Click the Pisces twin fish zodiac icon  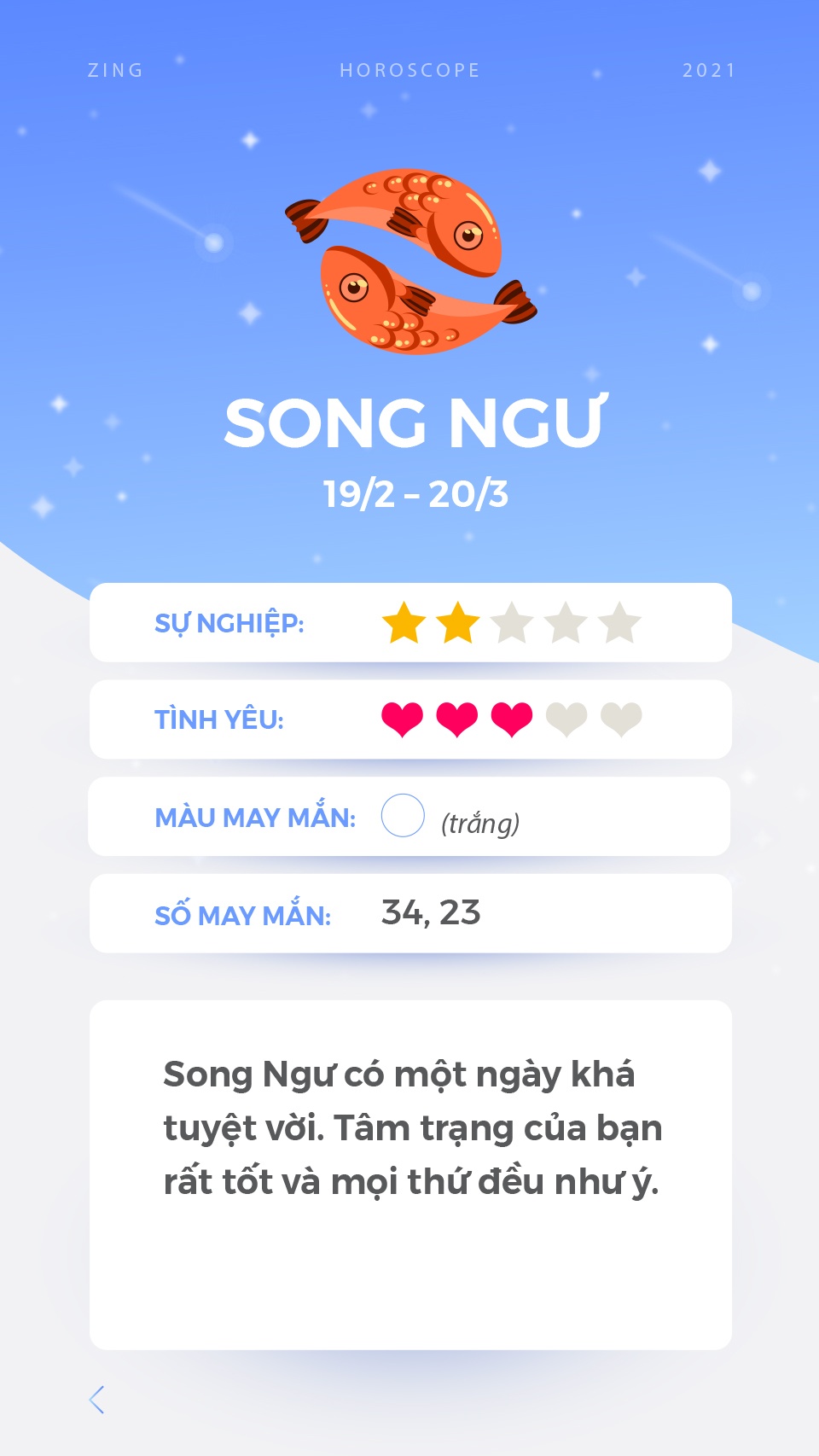tap(408, 260)
